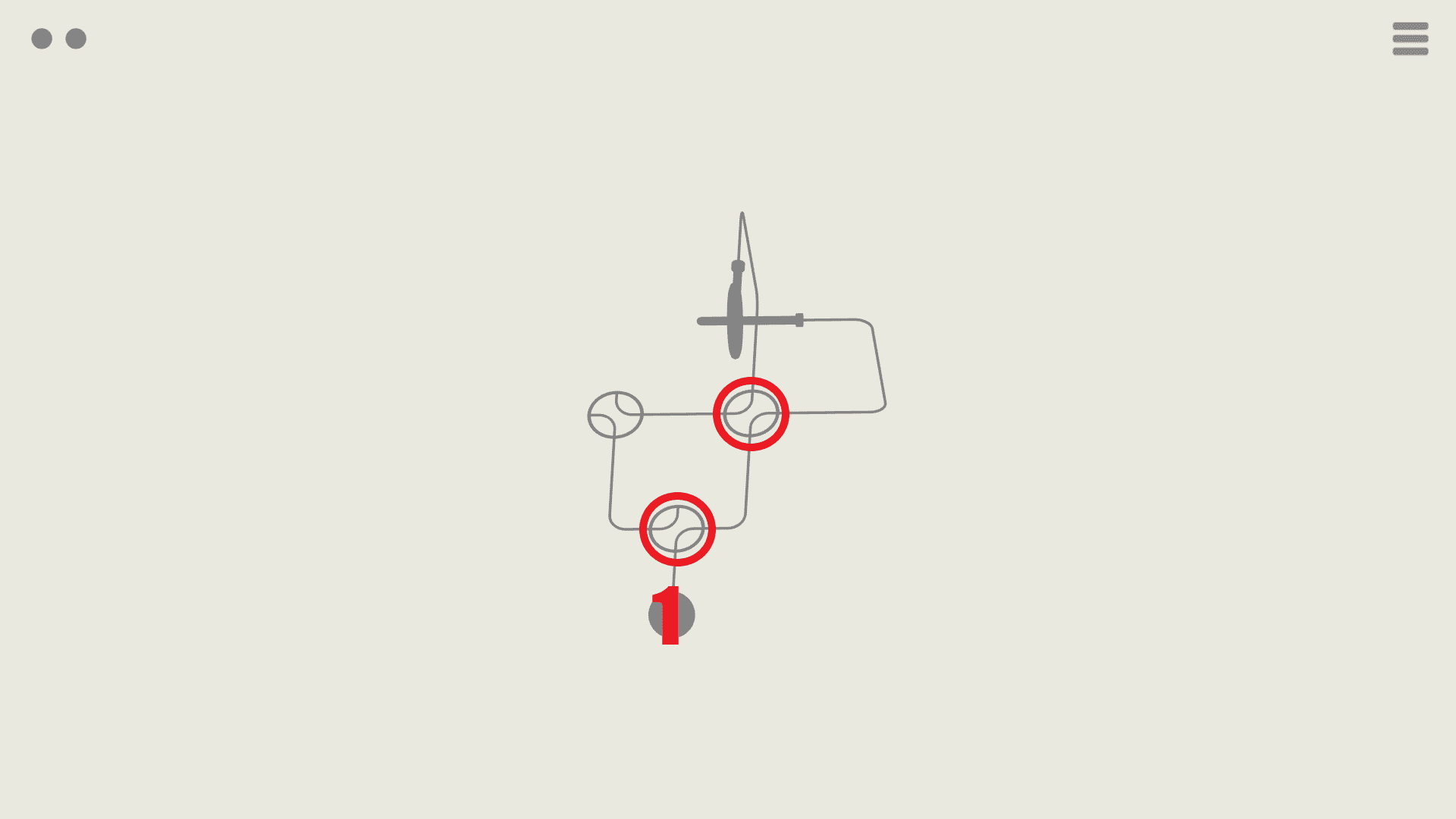Rotate the red-circled junction below the hook
1456x819 pixels.
(x=751, y=414)
